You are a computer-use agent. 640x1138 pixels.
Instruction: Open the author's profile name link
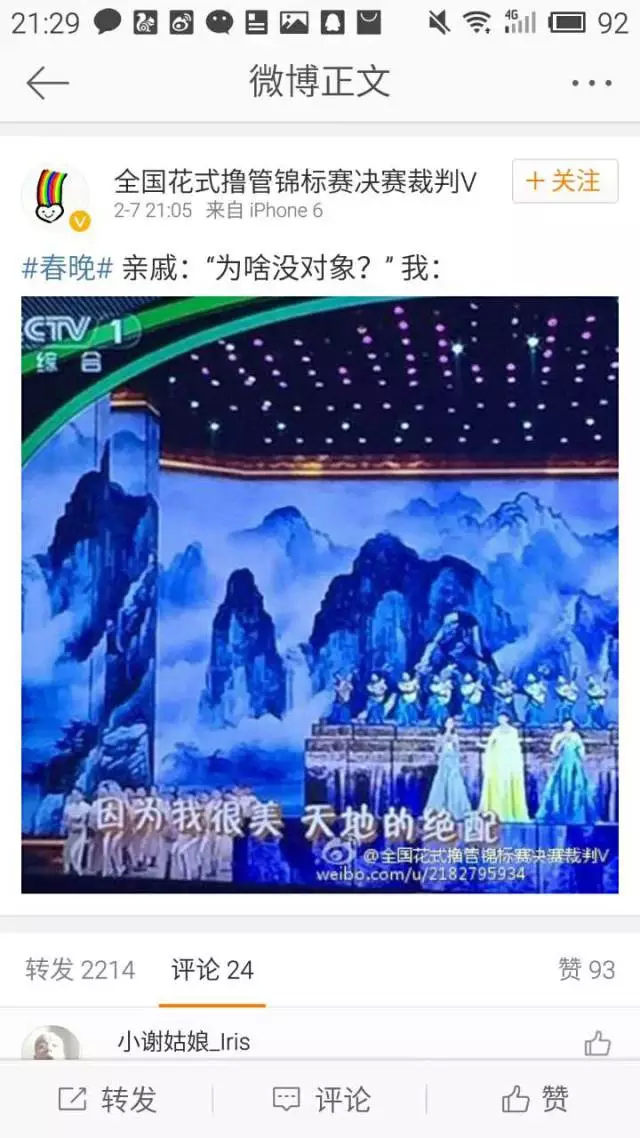click(x=295, y=181)
